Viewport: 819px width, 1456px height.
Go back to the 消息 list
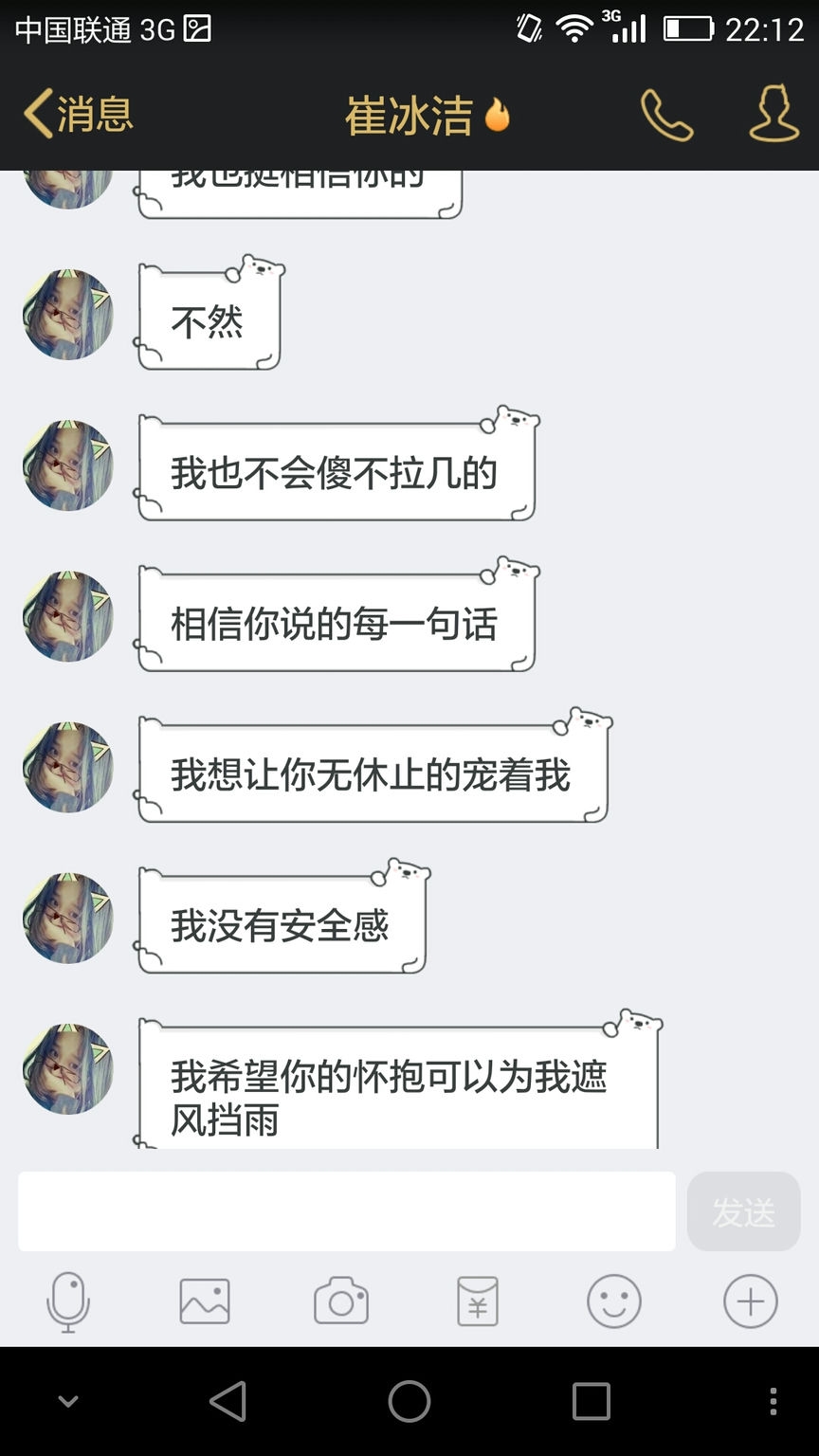click(76, 115)
